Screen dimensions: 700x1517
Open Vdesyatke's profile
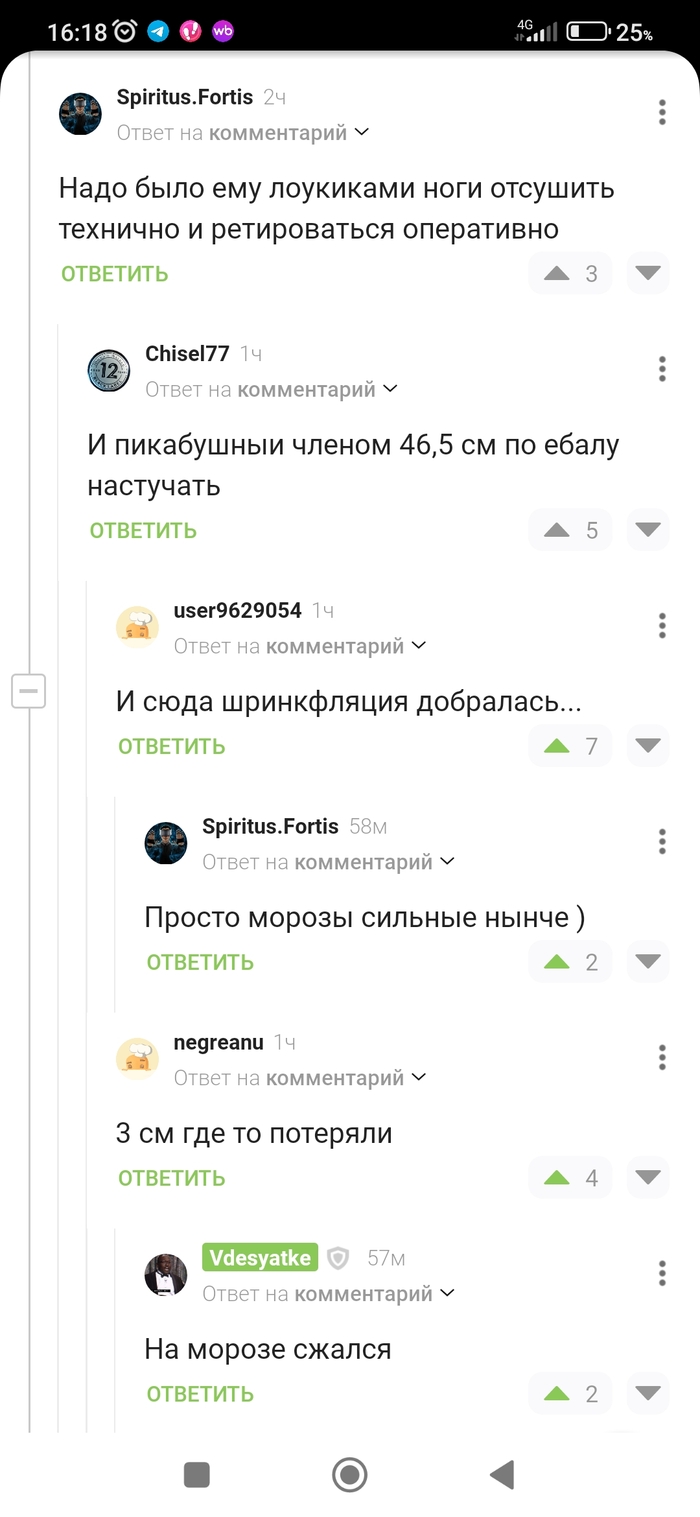(x=260, y=1257)
